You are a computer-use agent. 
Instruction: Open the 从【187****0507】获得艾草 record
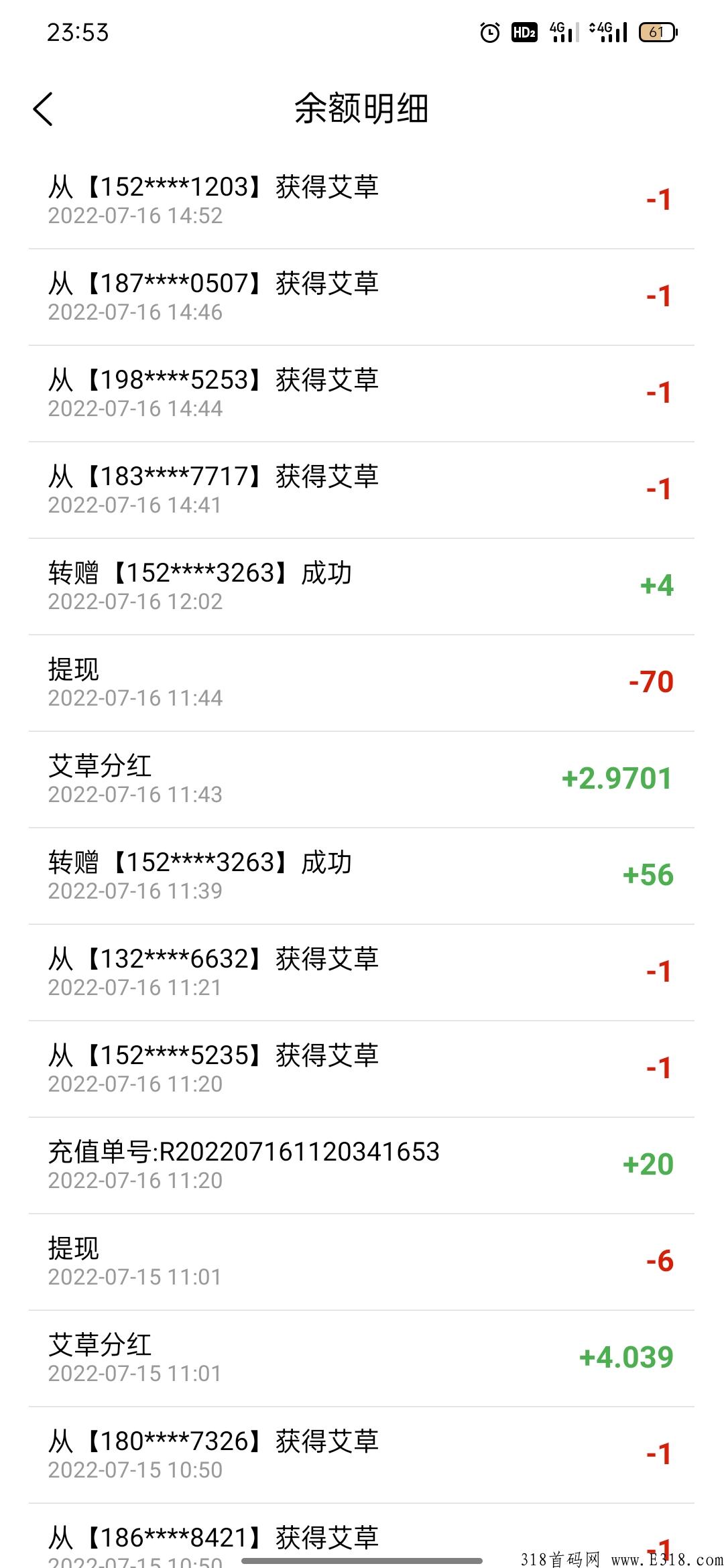[362, 296]
